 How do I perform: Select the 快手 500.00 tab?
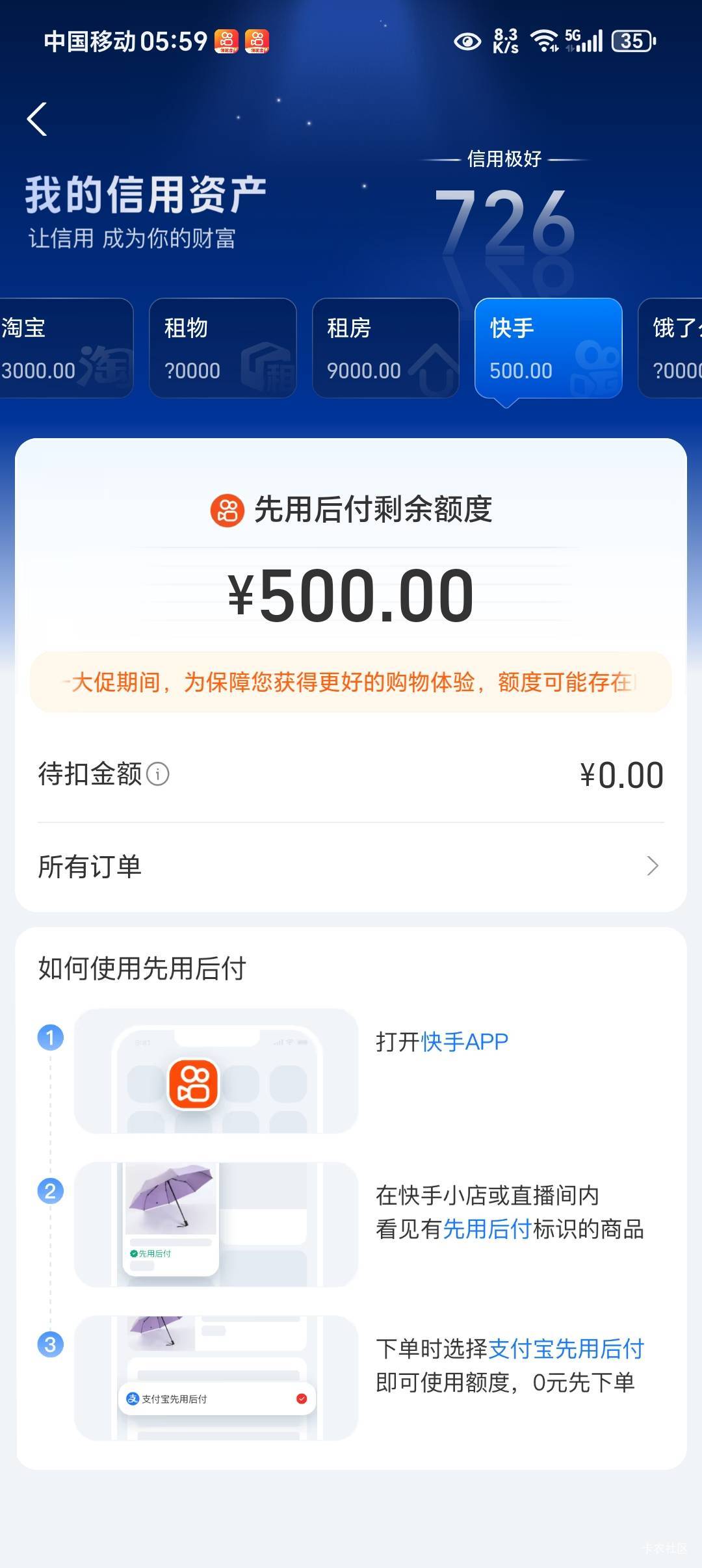click(x=549, y=348)
